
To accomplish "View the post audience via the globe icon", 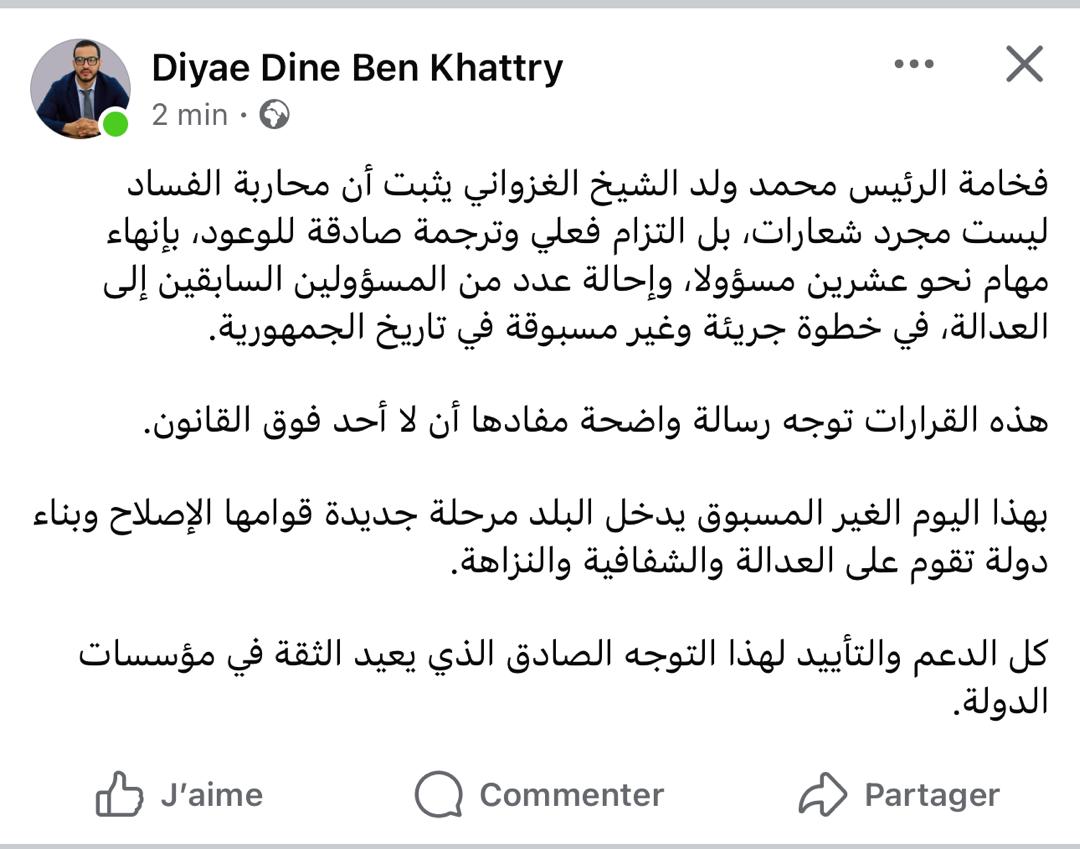I will click(274, 115).
